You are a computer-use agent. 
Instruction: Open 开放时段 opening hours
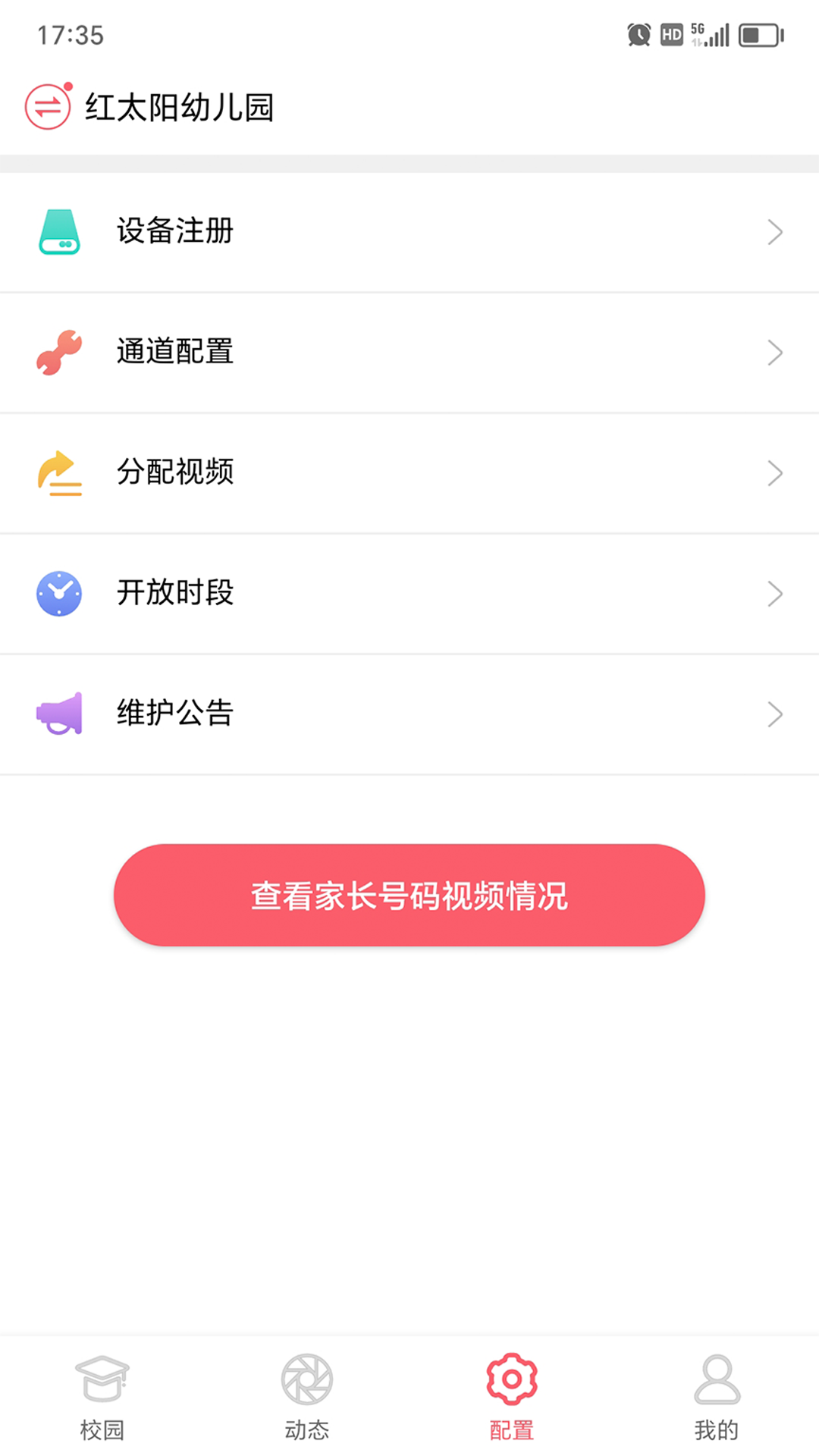click(409, 593)
